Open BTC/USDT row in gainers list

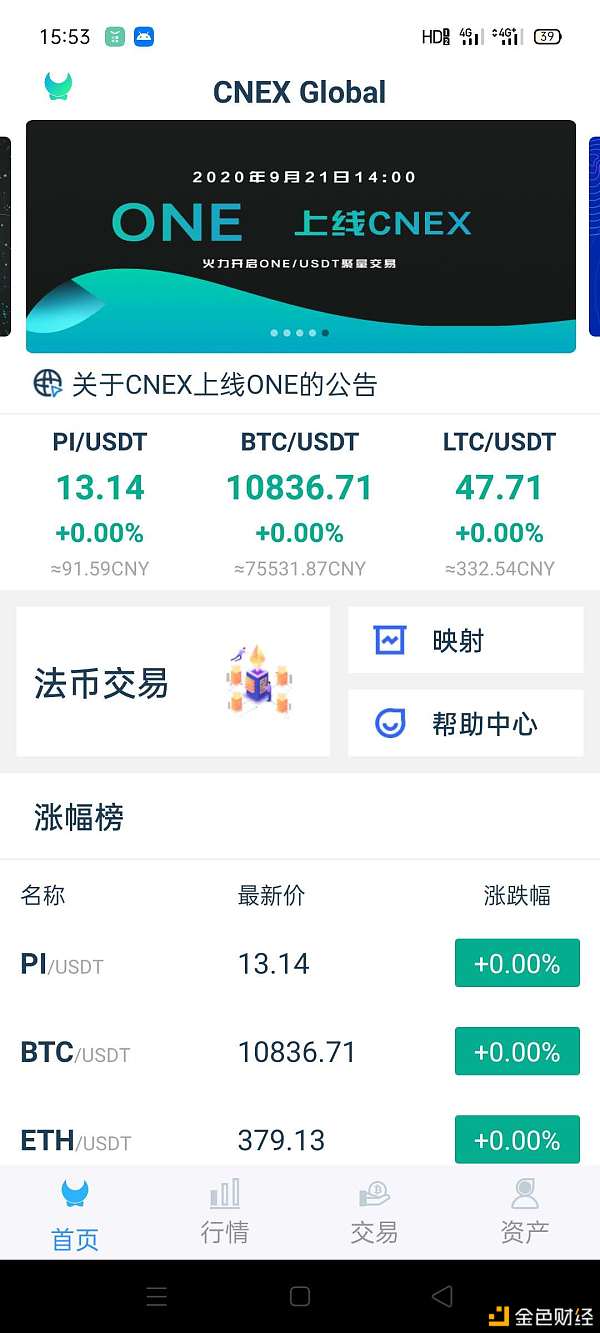click(x=300, y=1052)
